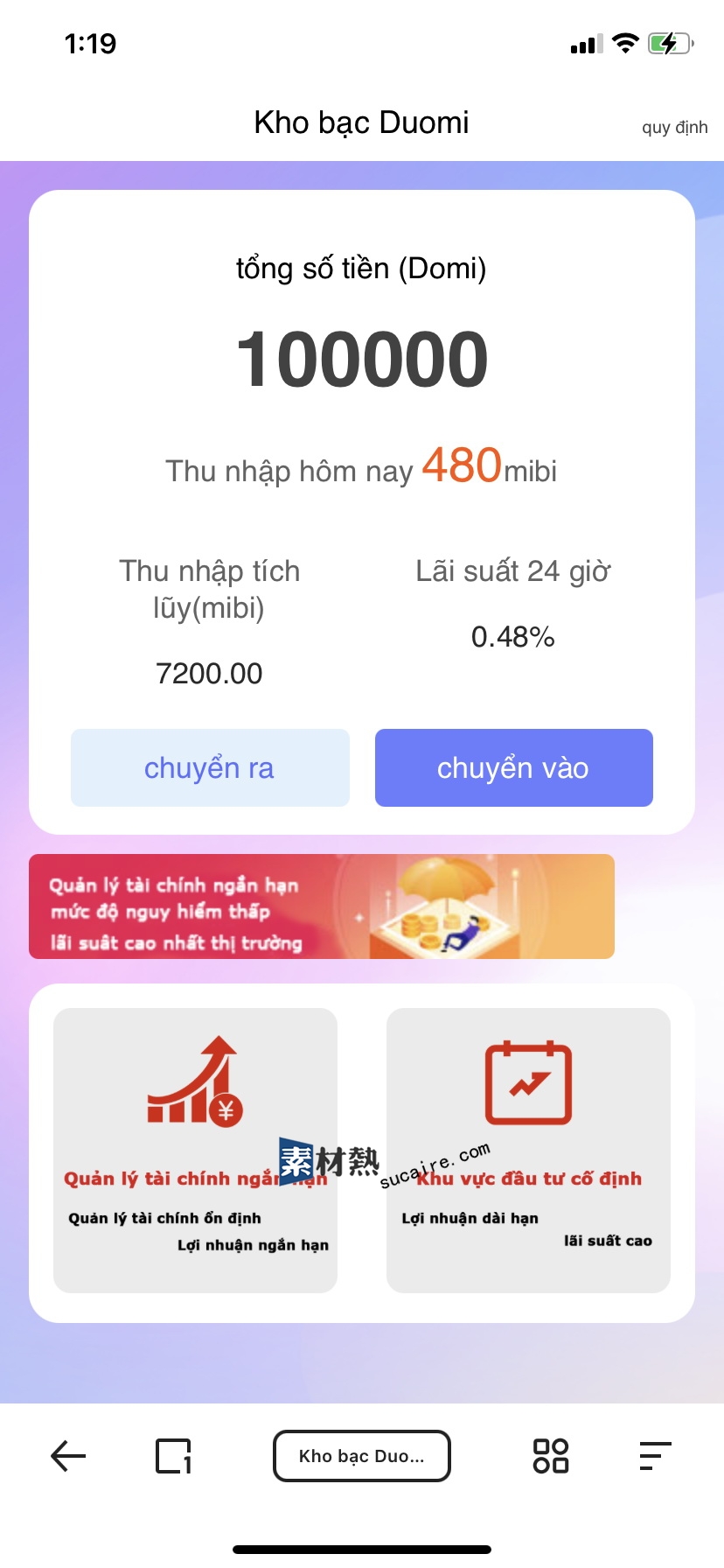This screenshot has height=1568, width=724.
Task: Open the short-term finance promo banner
Action: click(321, 906)
